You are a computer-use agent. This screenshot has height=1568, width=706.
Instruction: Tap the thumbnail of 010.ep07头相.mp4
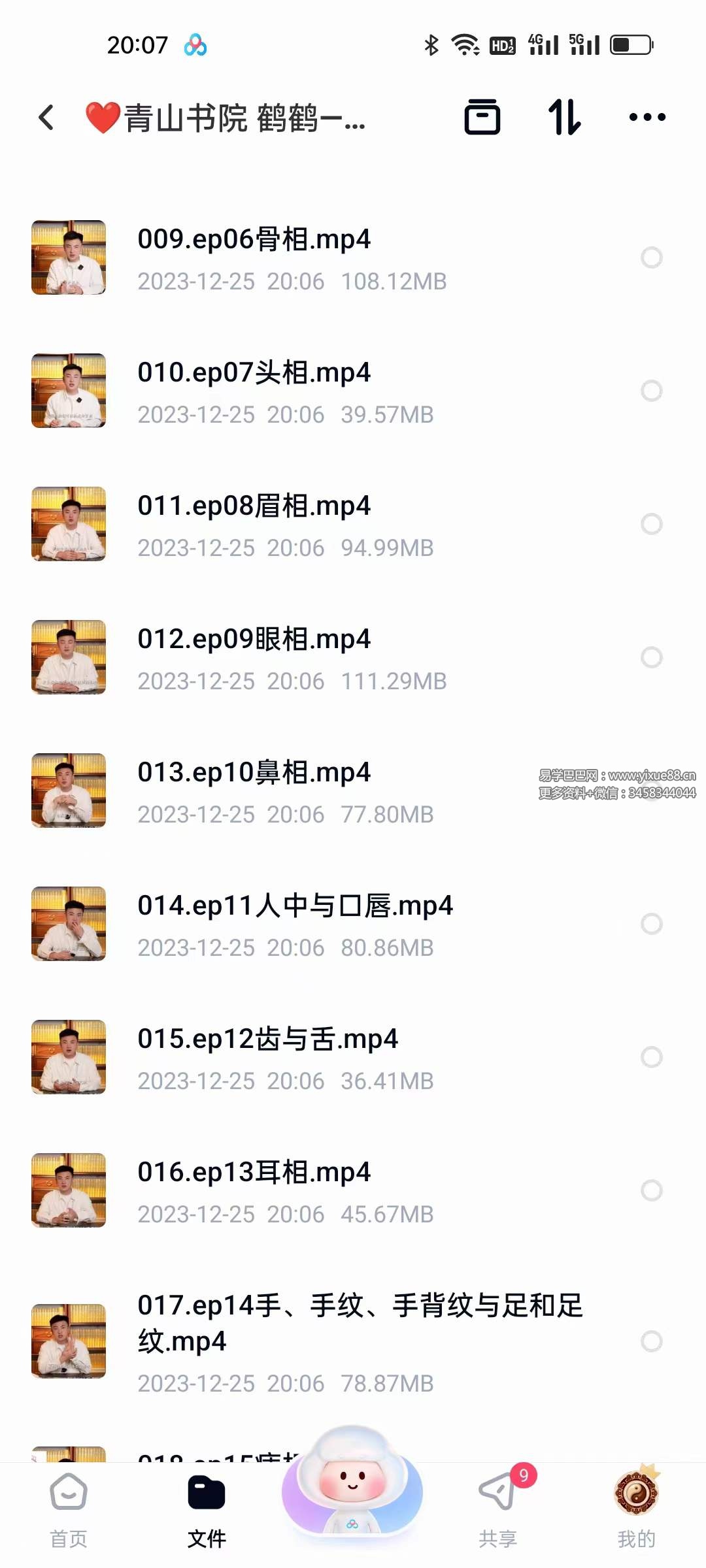[x=68, y=390]
